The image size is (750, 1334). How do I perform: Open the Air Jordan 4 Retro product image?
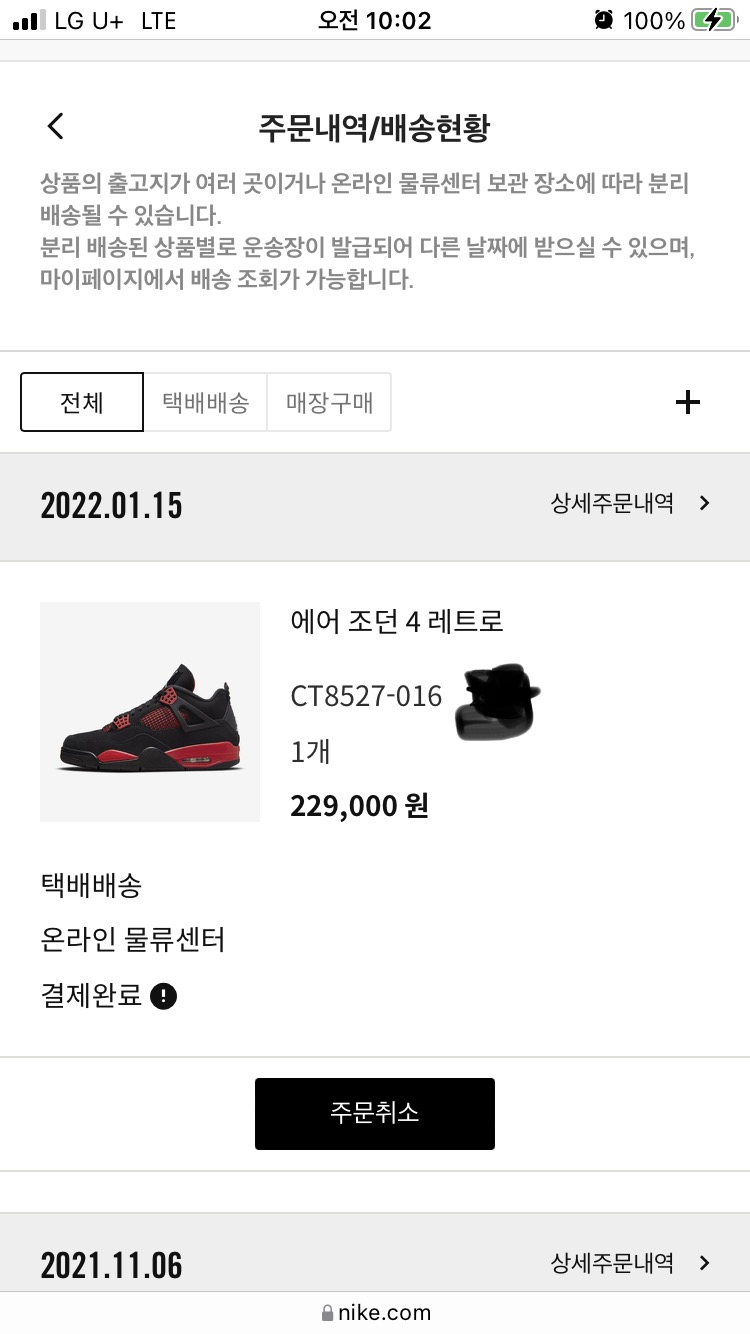(x=150, y=712)
